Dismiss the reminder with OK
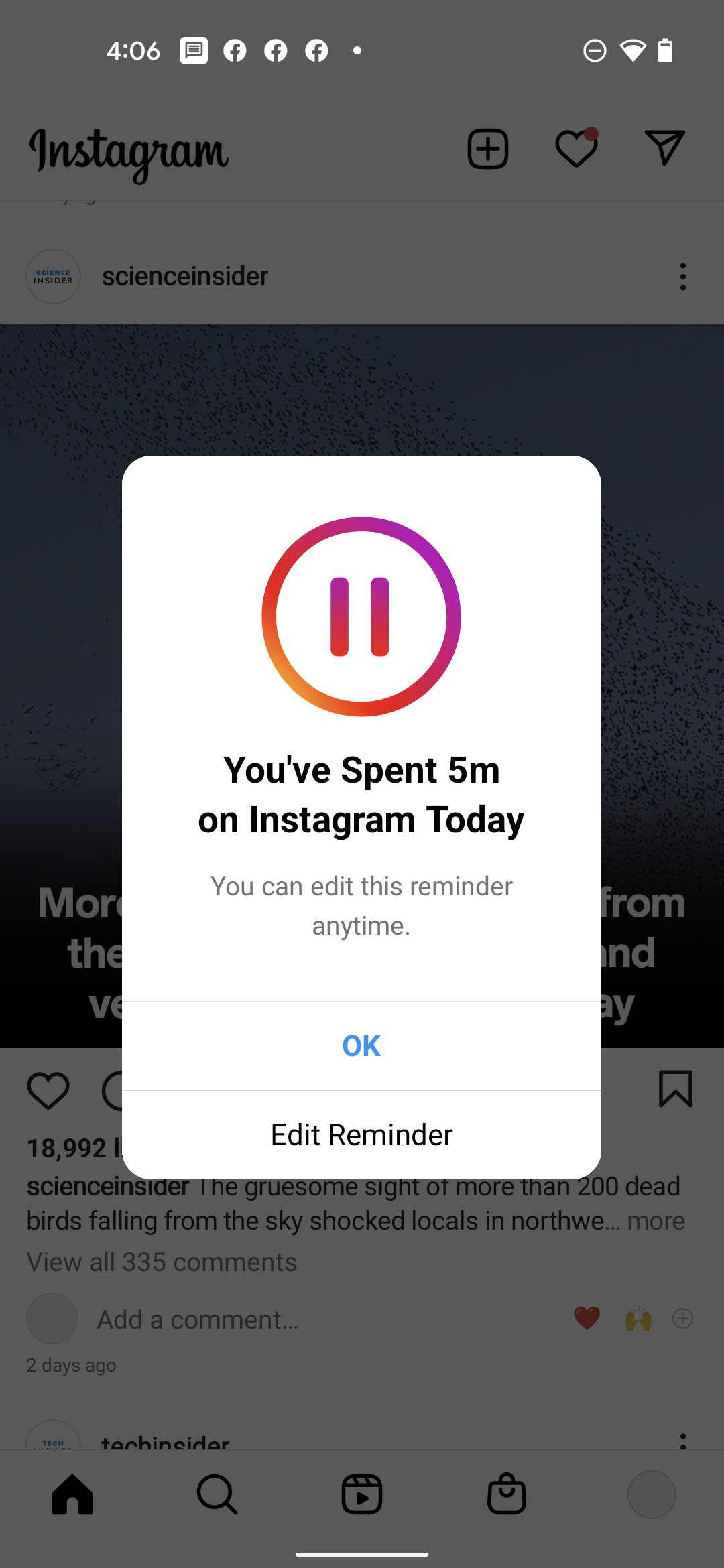The width and height of the screenshot is (724, 1568). (x=361, y=1045)
